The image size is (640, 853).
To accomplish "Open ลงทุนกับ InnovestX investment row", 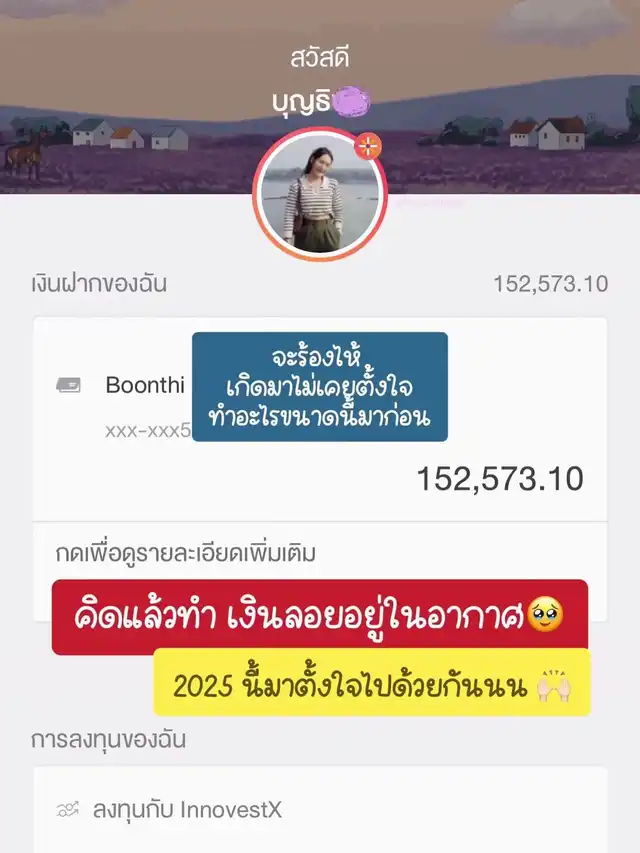I will 320,809.
